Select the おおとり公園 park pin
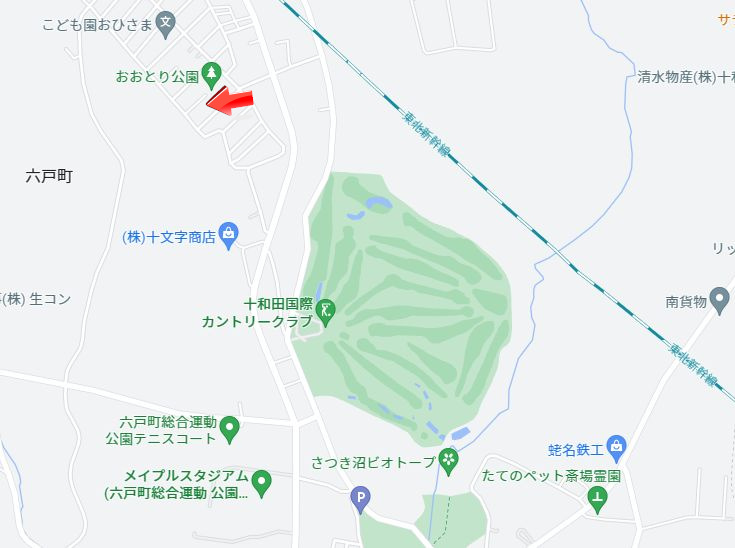Image resolution: width=735 pixels, height=548 pixels. tap(211, 73)
